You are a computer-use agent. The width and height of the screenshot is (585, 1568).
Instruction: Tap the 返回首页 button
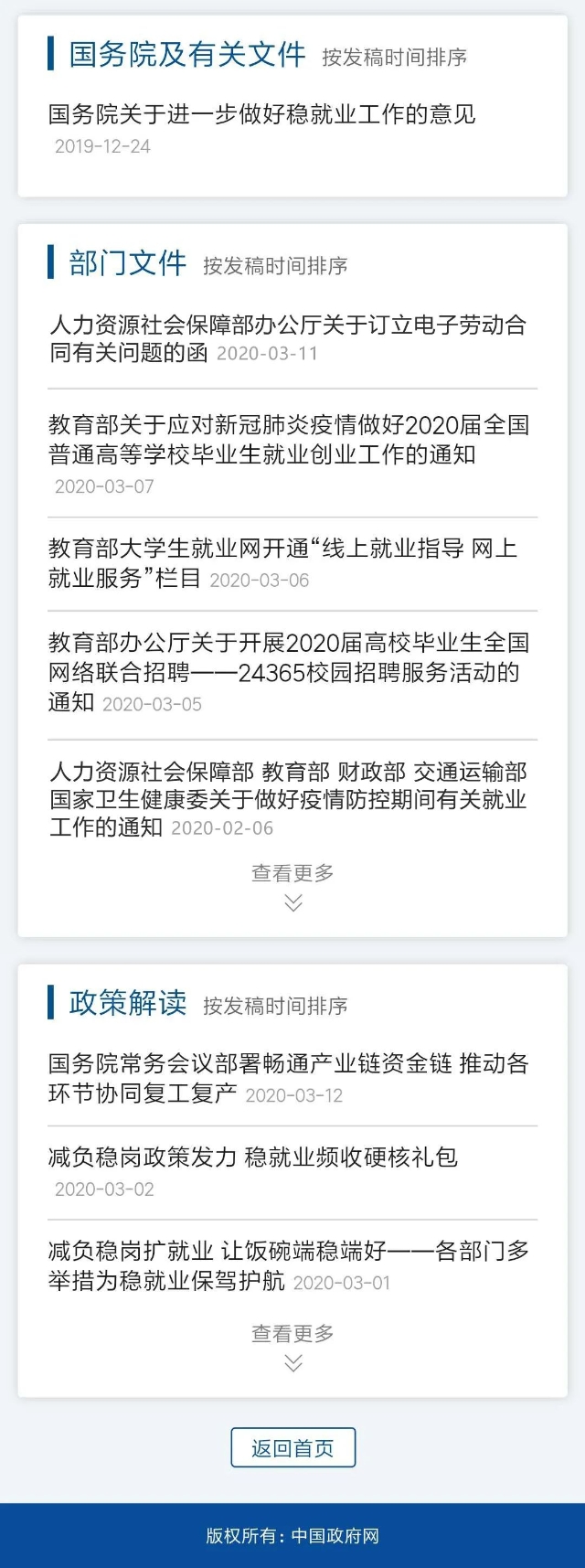coord(292,1448)
